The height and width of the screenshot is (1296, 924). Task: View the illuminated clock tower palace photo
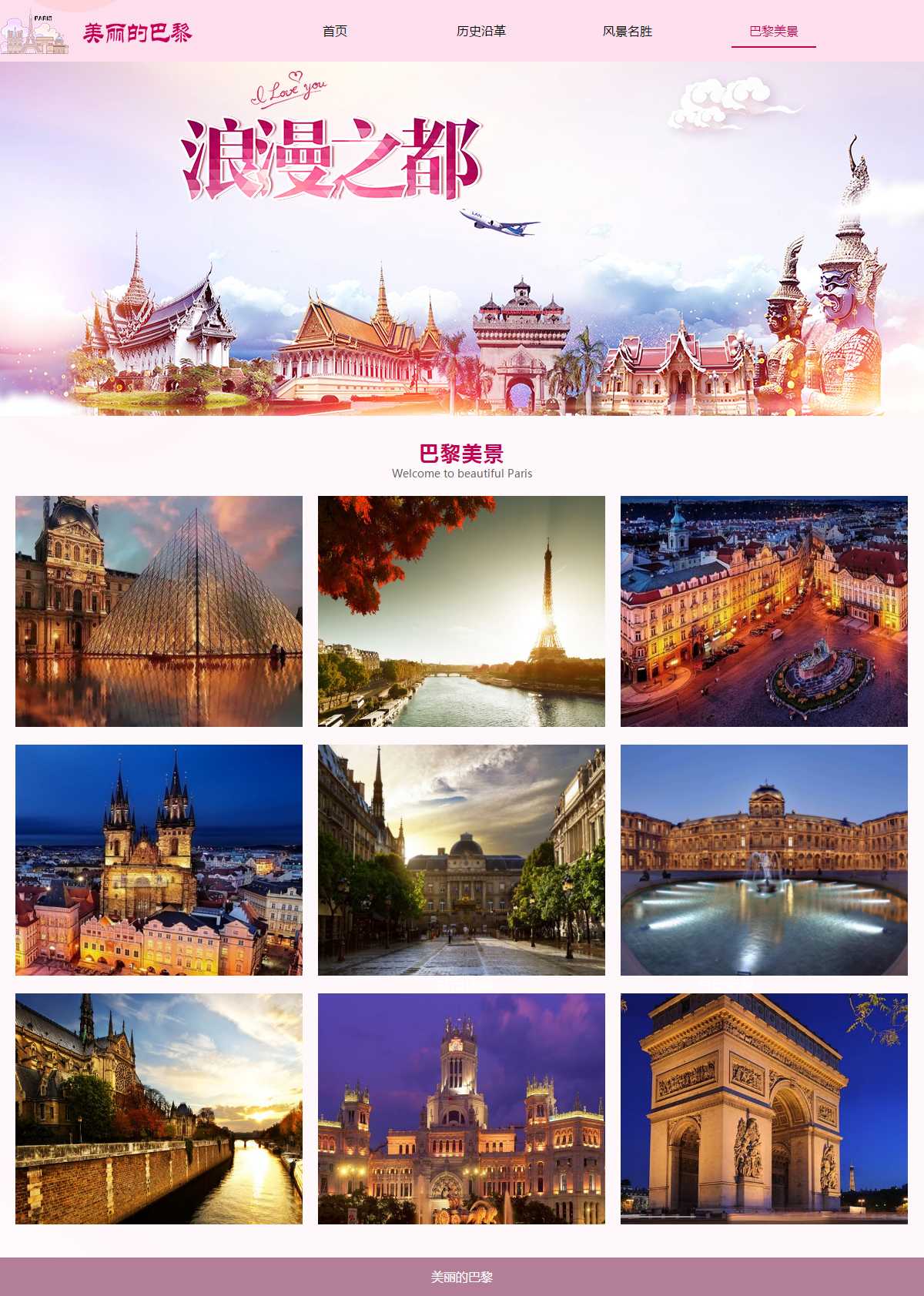461,1109
